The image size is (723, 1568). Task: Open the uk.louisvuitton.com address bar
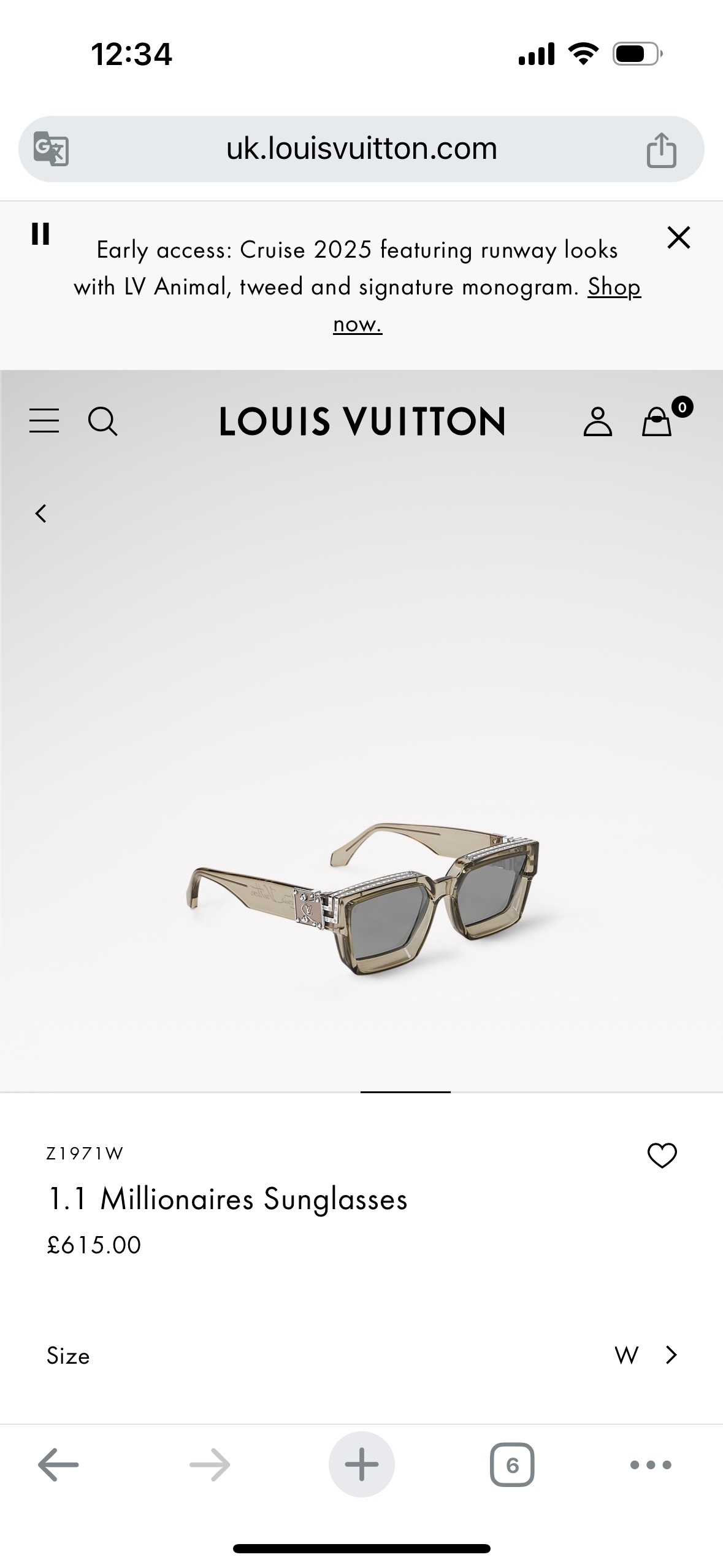(361, 149)
